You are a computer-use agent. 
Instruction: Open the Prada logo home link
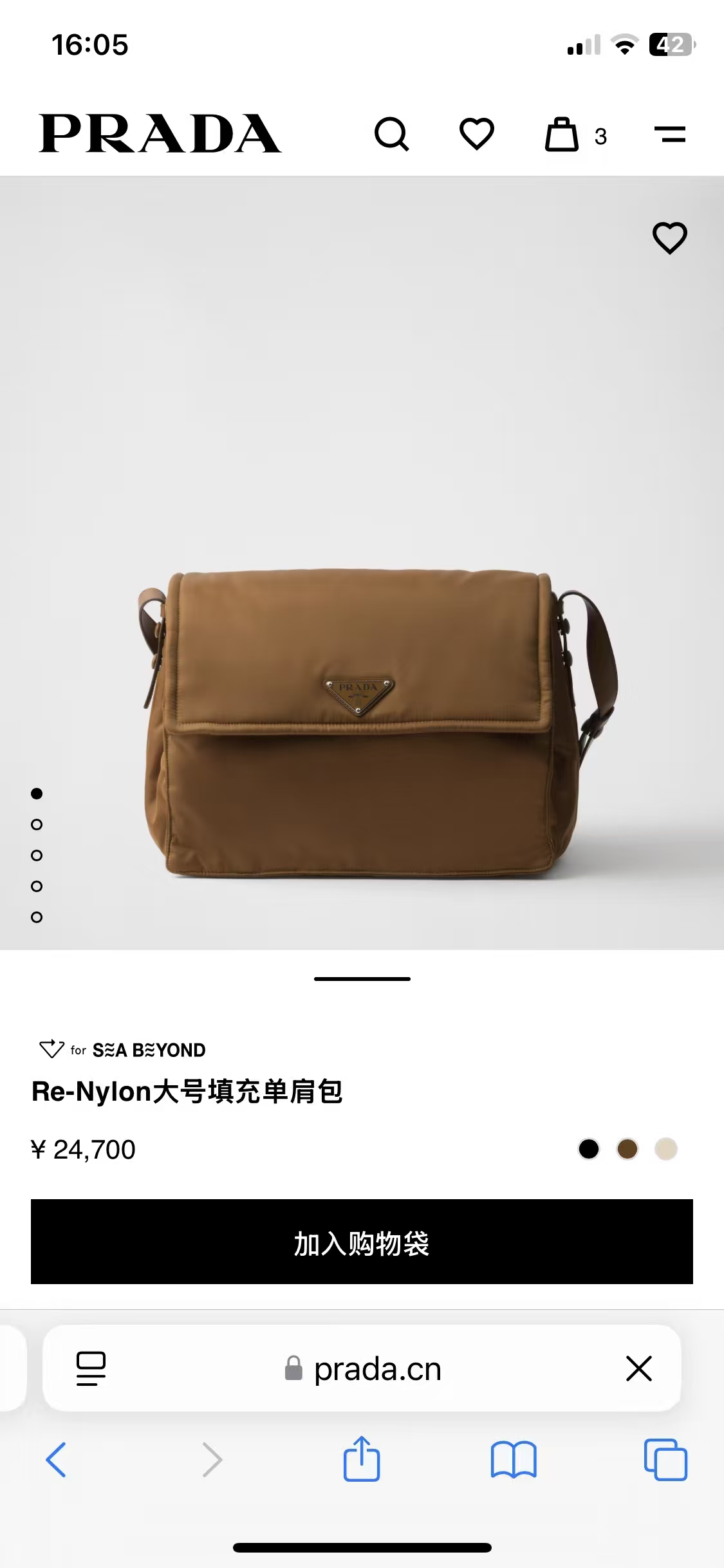pyautogui.click(x=160, y=134)
